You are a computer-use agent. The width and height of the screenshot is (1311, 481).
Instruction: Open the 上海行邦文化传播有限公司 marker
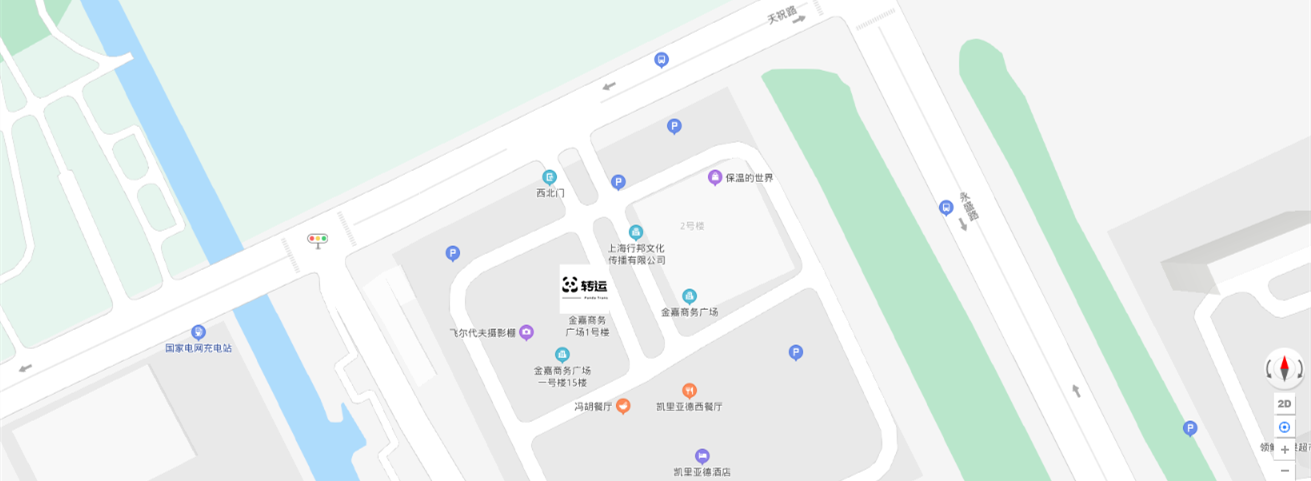pyautogui.click(x=636, y=232)
